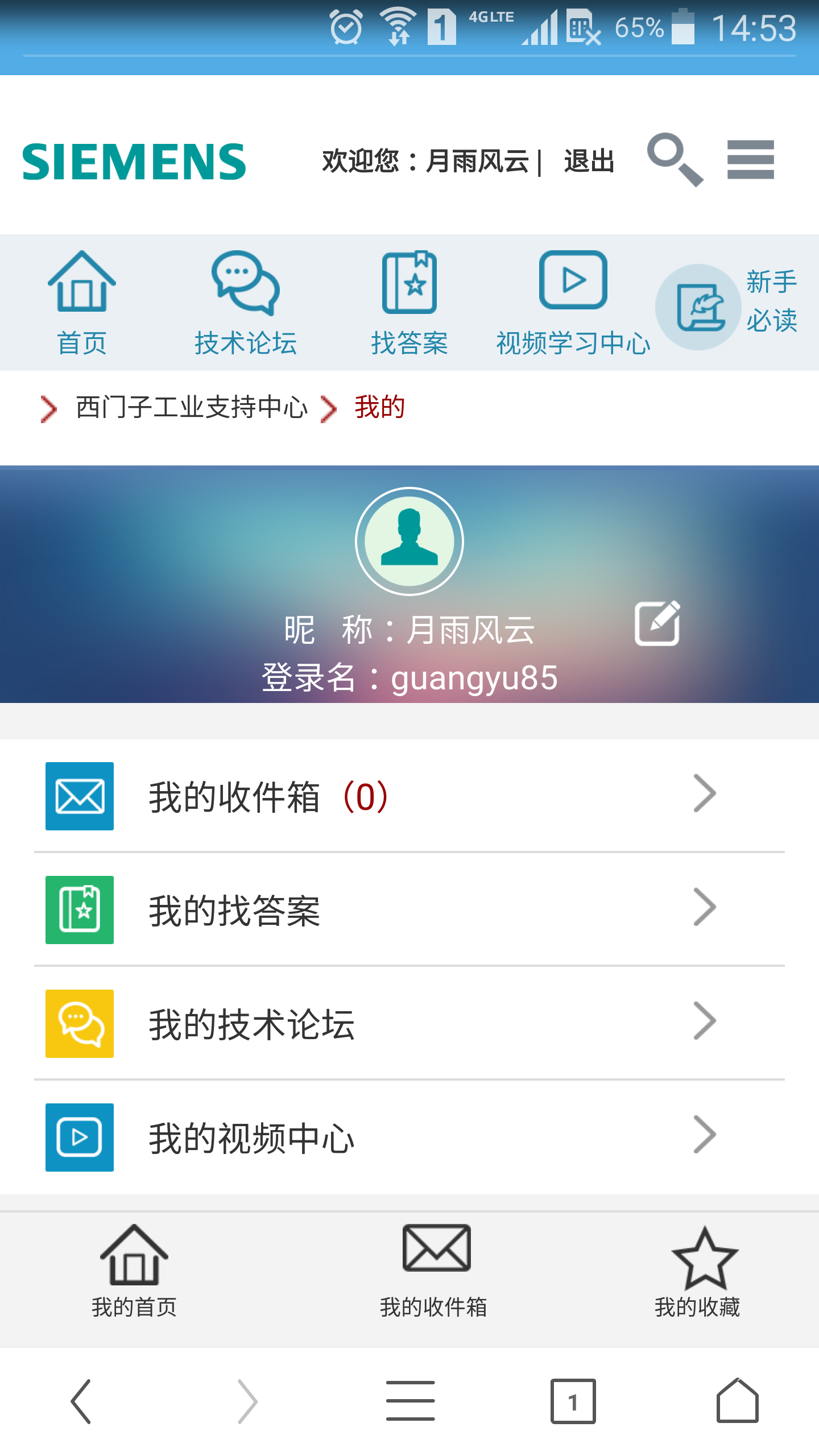This screenshot has height=1456, width=819.
Task: Switch to 我的收藏 favorites tab
Action: (698, 1272)
